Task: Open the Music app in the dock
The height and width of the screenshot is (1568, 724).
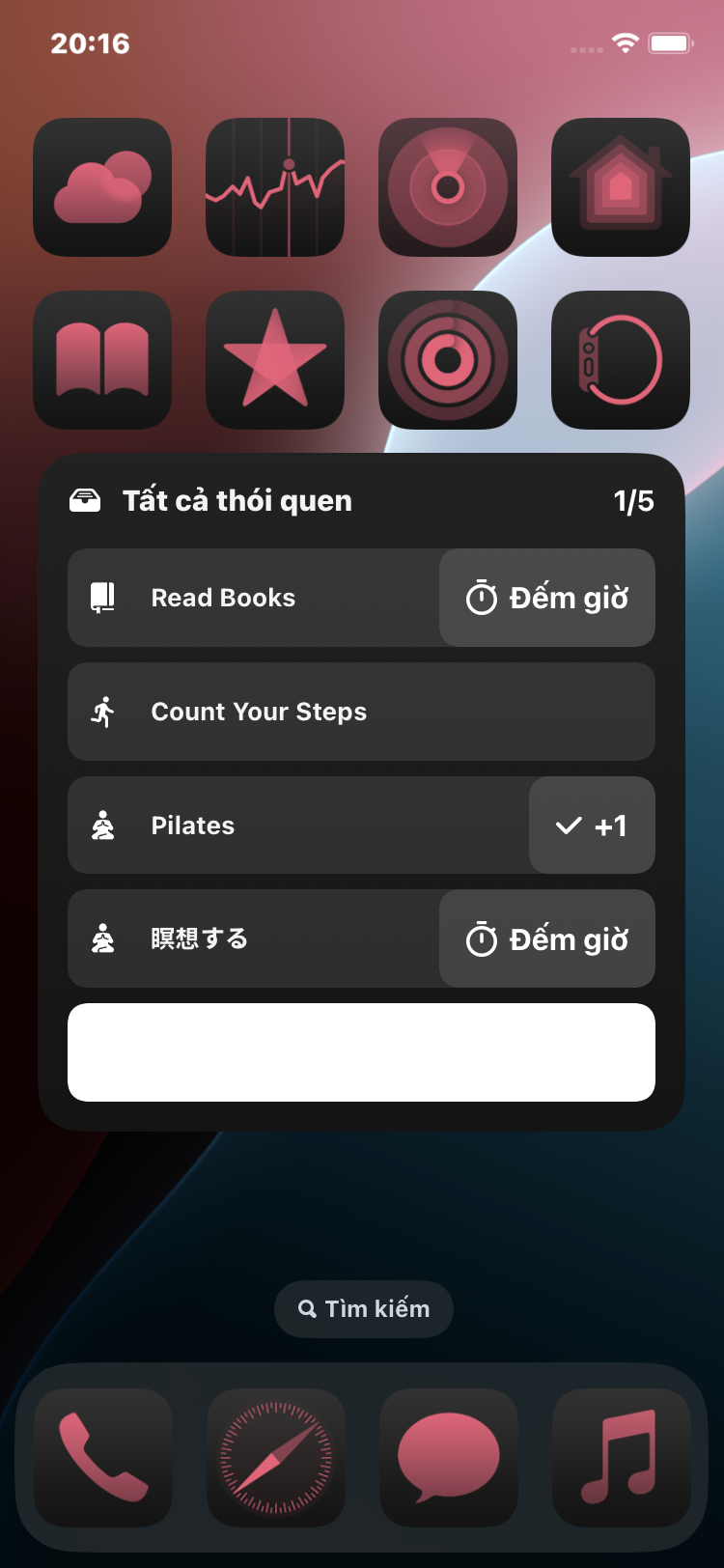Action: (622, 1457)
